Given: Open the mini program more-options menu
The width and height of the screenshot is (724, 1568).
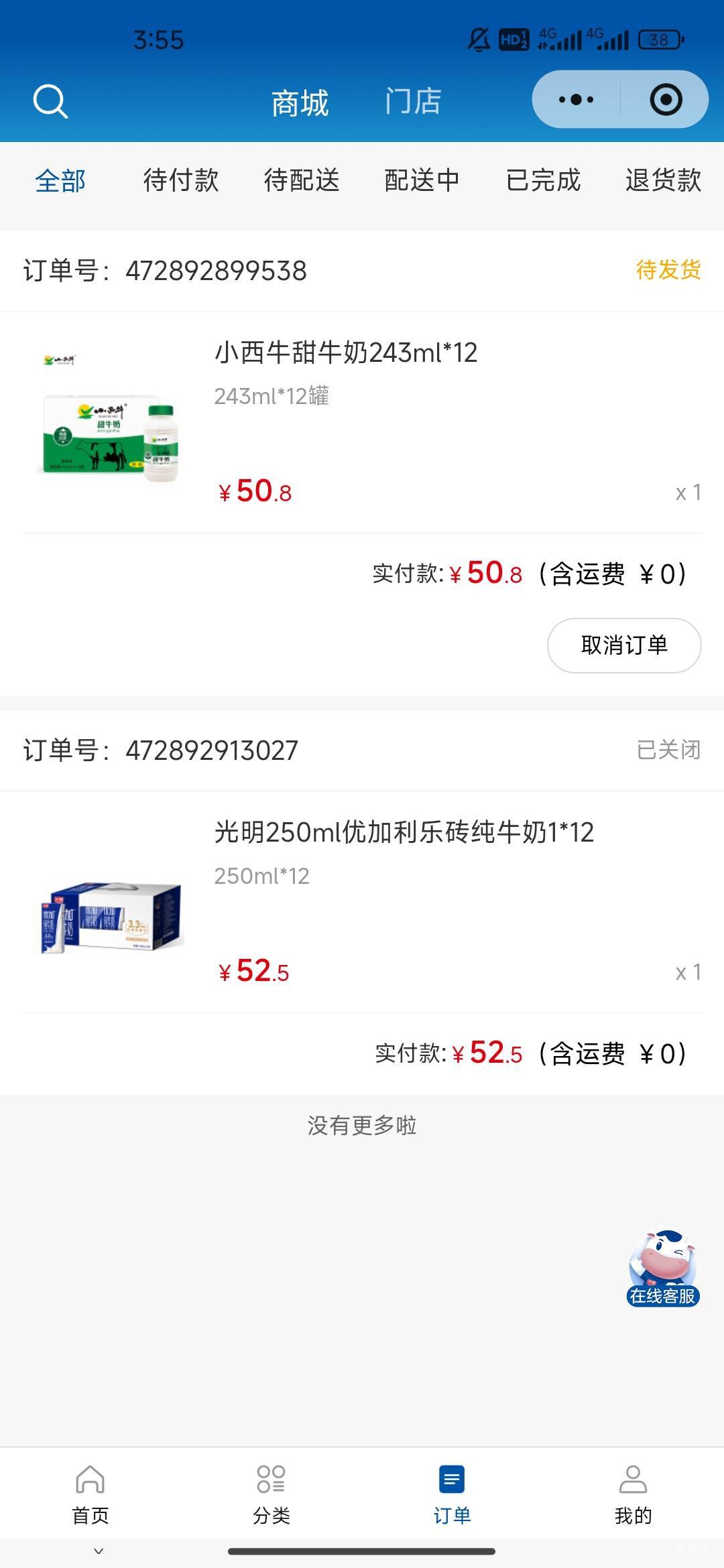Looking at the screenshot, I should [576, 100].
